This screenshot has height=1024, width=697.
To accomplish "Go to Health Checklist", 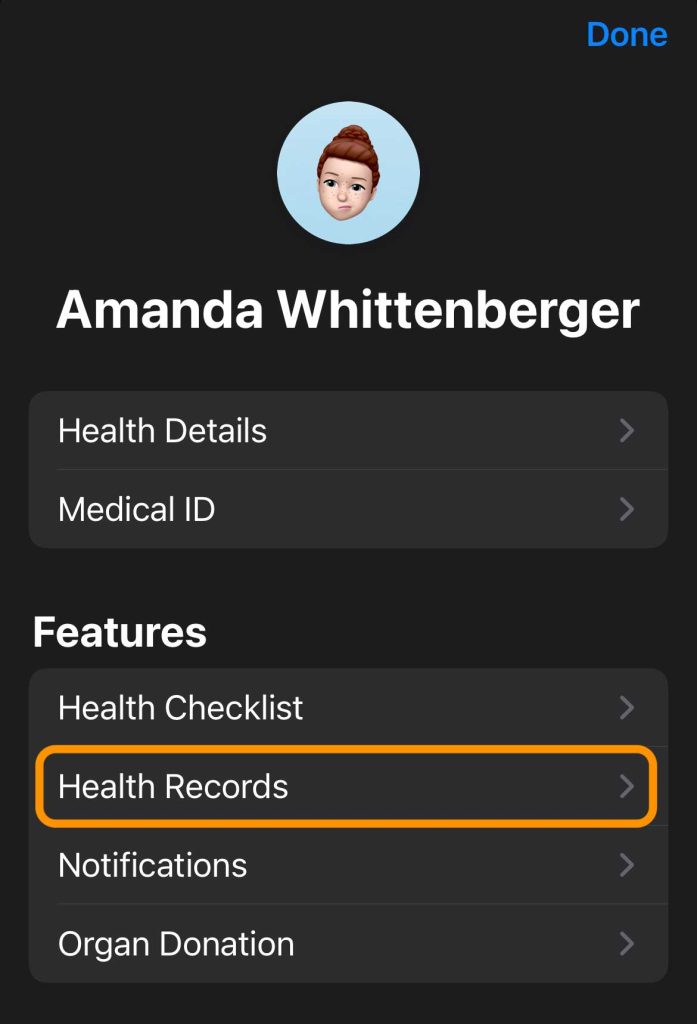I will point(347,708).
